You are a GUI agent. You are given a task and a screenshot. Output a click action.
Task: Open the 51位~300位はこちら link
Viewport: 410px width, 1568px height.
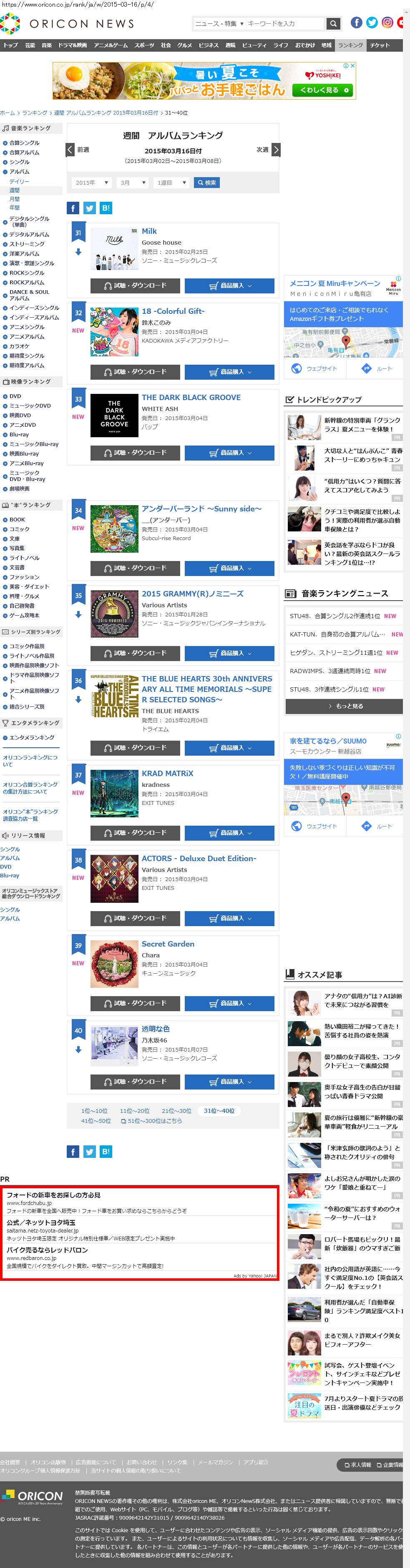coord(152,1121)
